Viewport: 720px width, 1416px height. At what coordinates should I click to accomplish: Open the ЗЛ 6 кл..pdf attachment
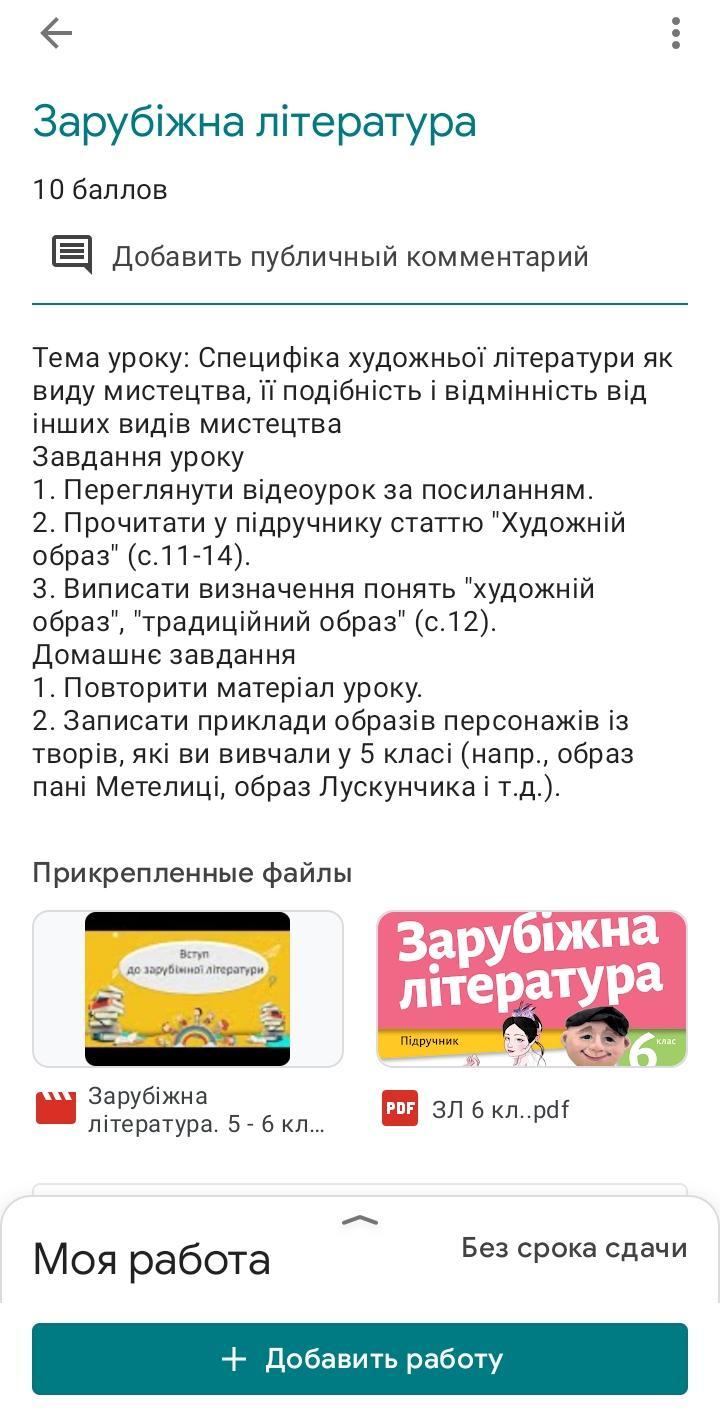pyautogui.click(x=531, y=989)
